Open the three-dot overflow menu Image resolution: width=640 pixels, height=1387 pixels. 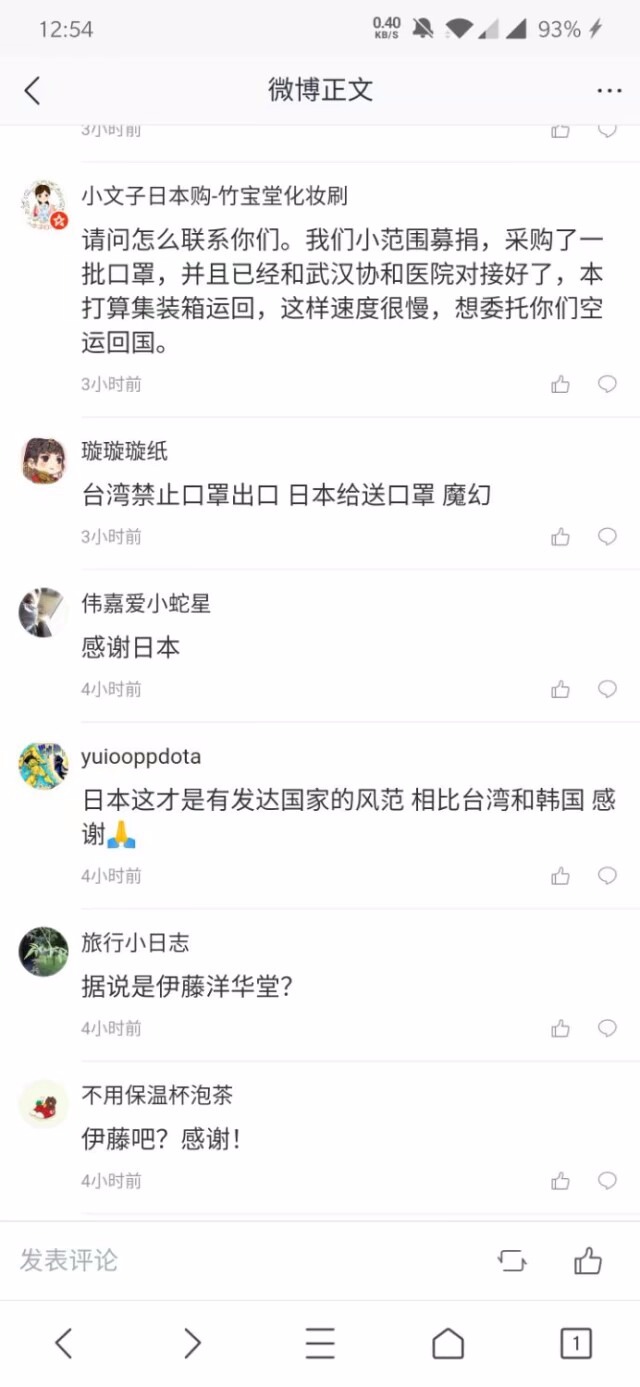click(609, 90)
